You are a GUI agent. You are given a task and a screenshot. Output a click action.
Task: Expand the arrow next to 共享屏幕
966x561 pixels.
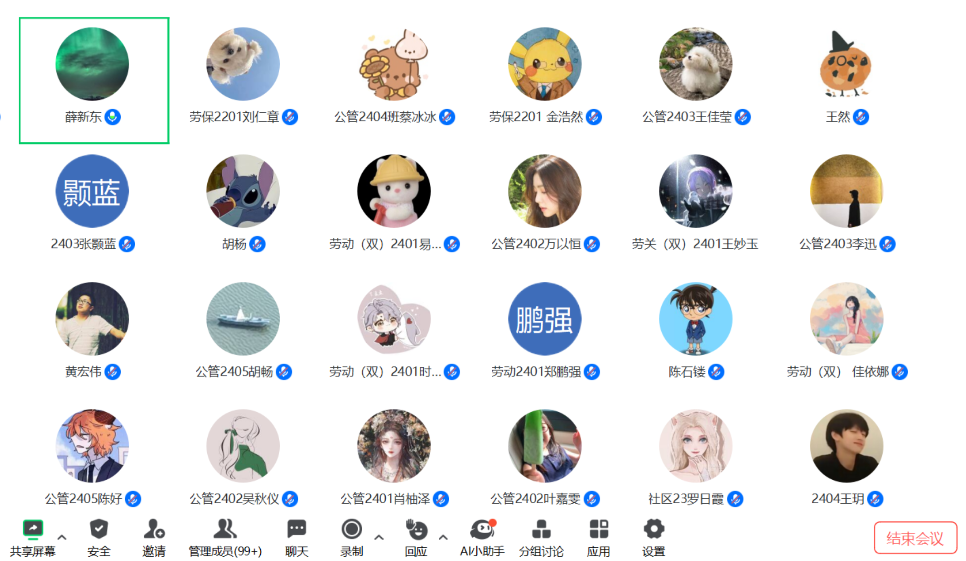[62, 536]
